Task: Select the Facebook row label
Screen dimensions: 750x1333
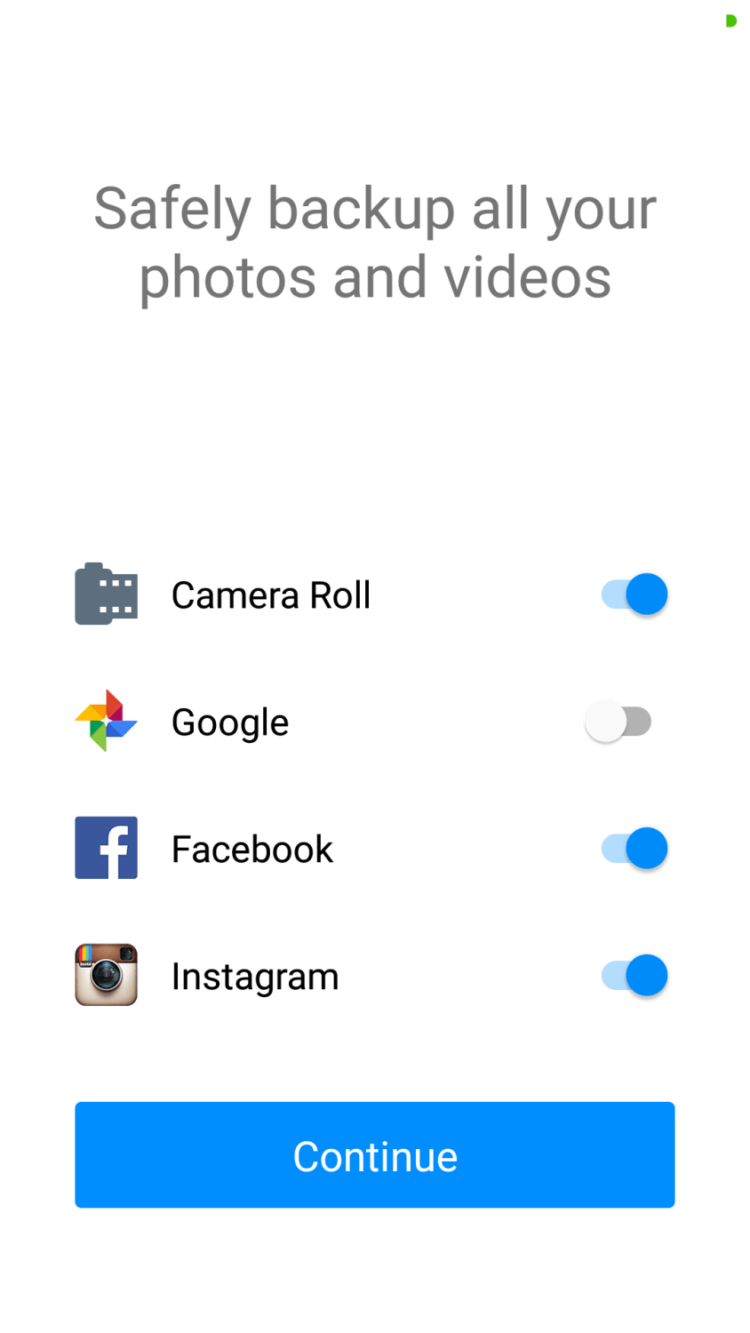Action: 252,848
